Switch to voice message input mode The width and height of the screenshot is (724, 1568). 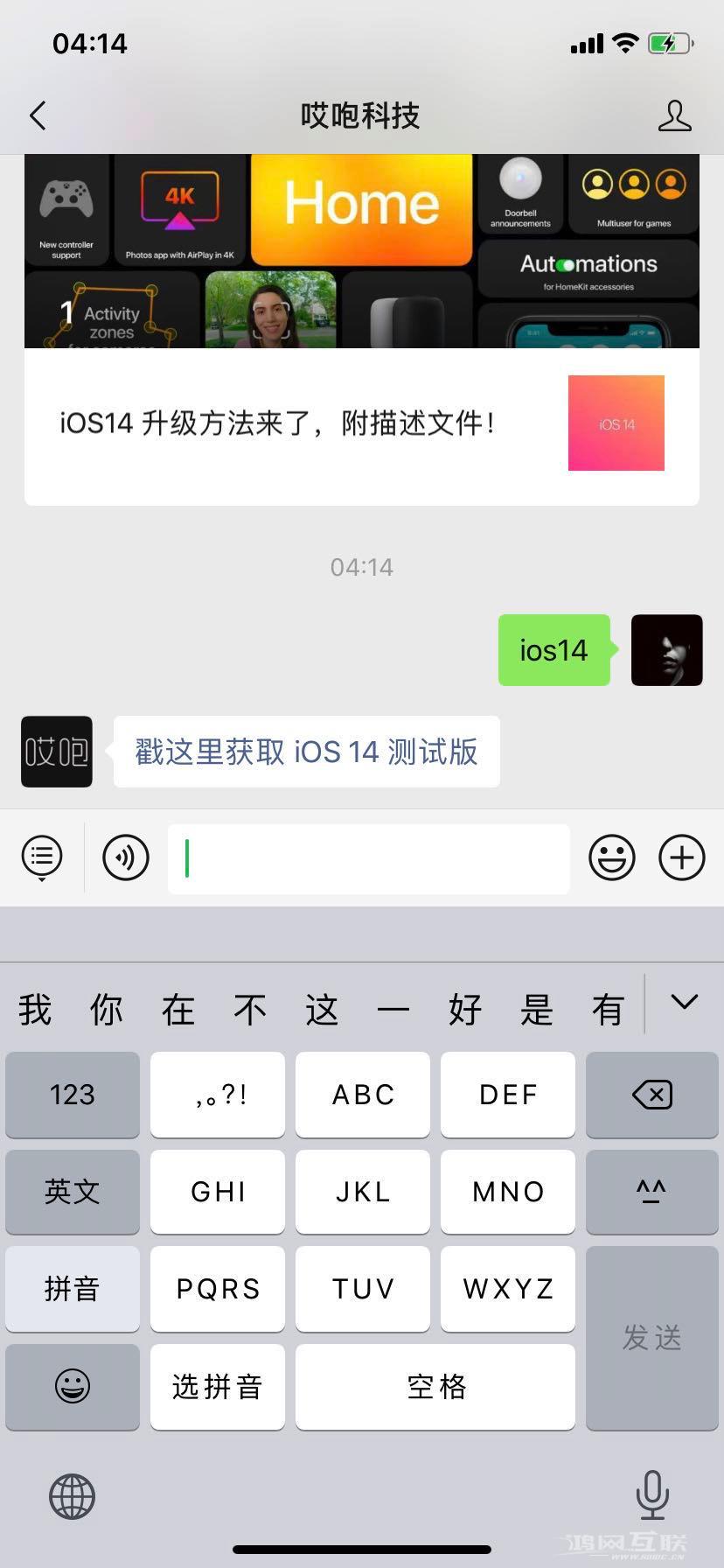pyautogui.click(x=125, y=857)
